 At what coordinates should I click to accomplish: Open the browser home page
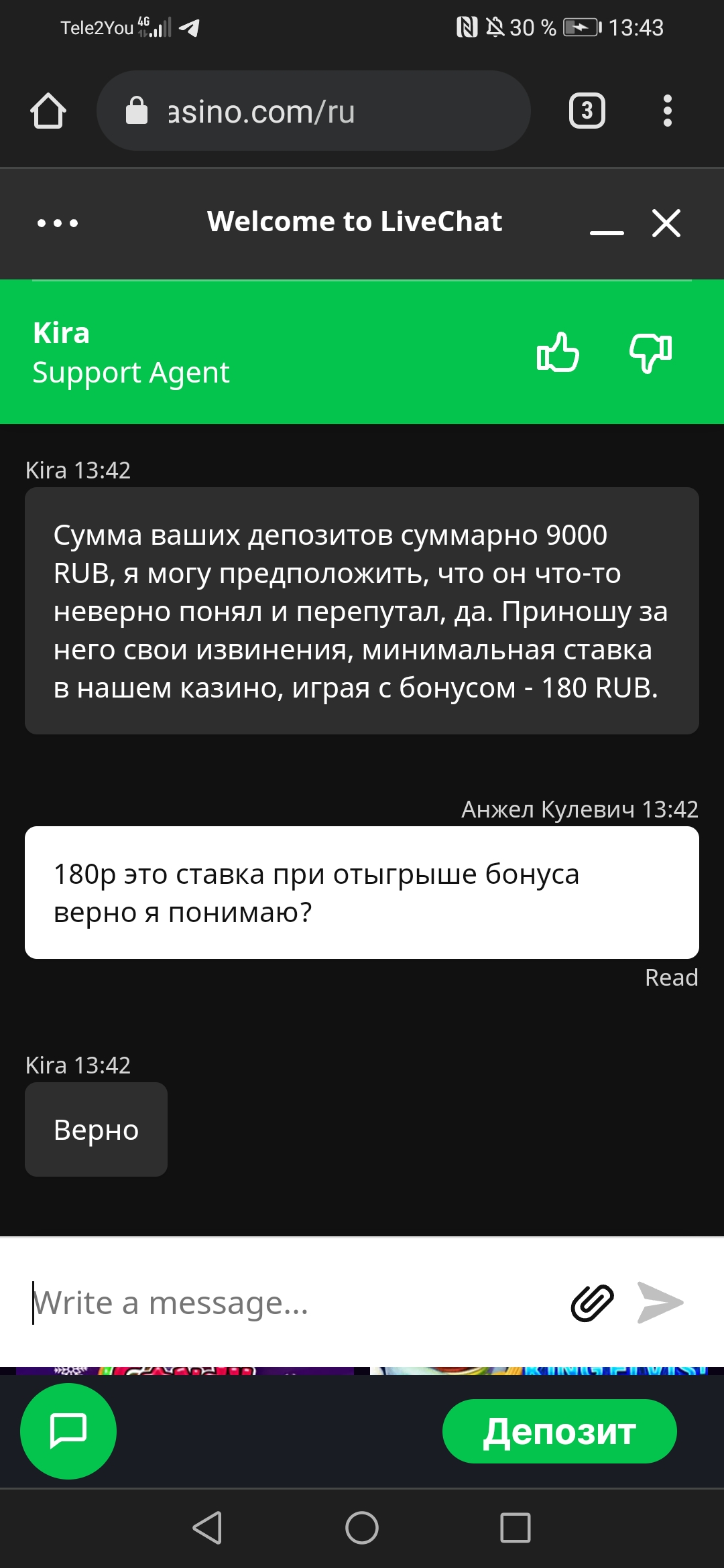point(48,111)
